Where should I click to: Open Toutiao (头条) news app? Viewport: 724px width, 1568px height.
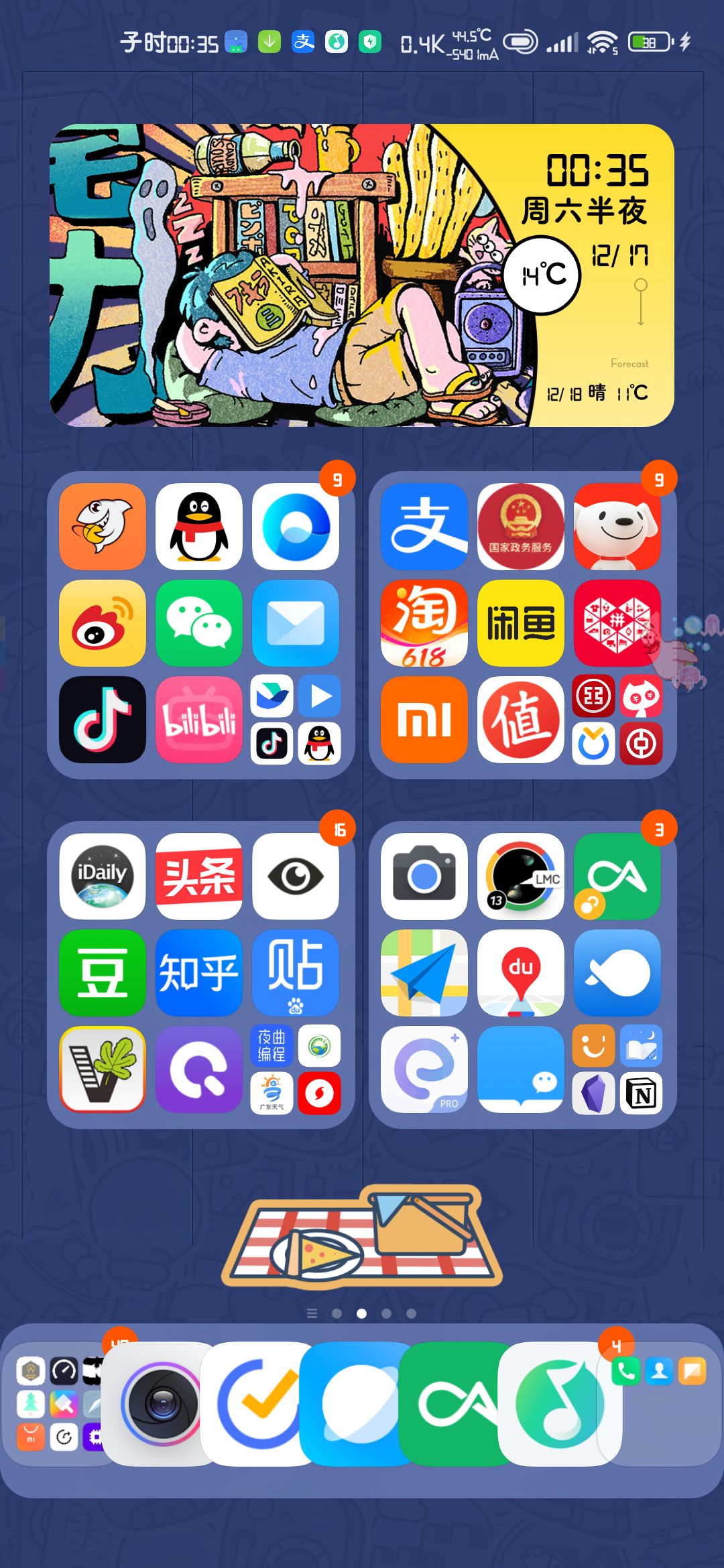199,876
